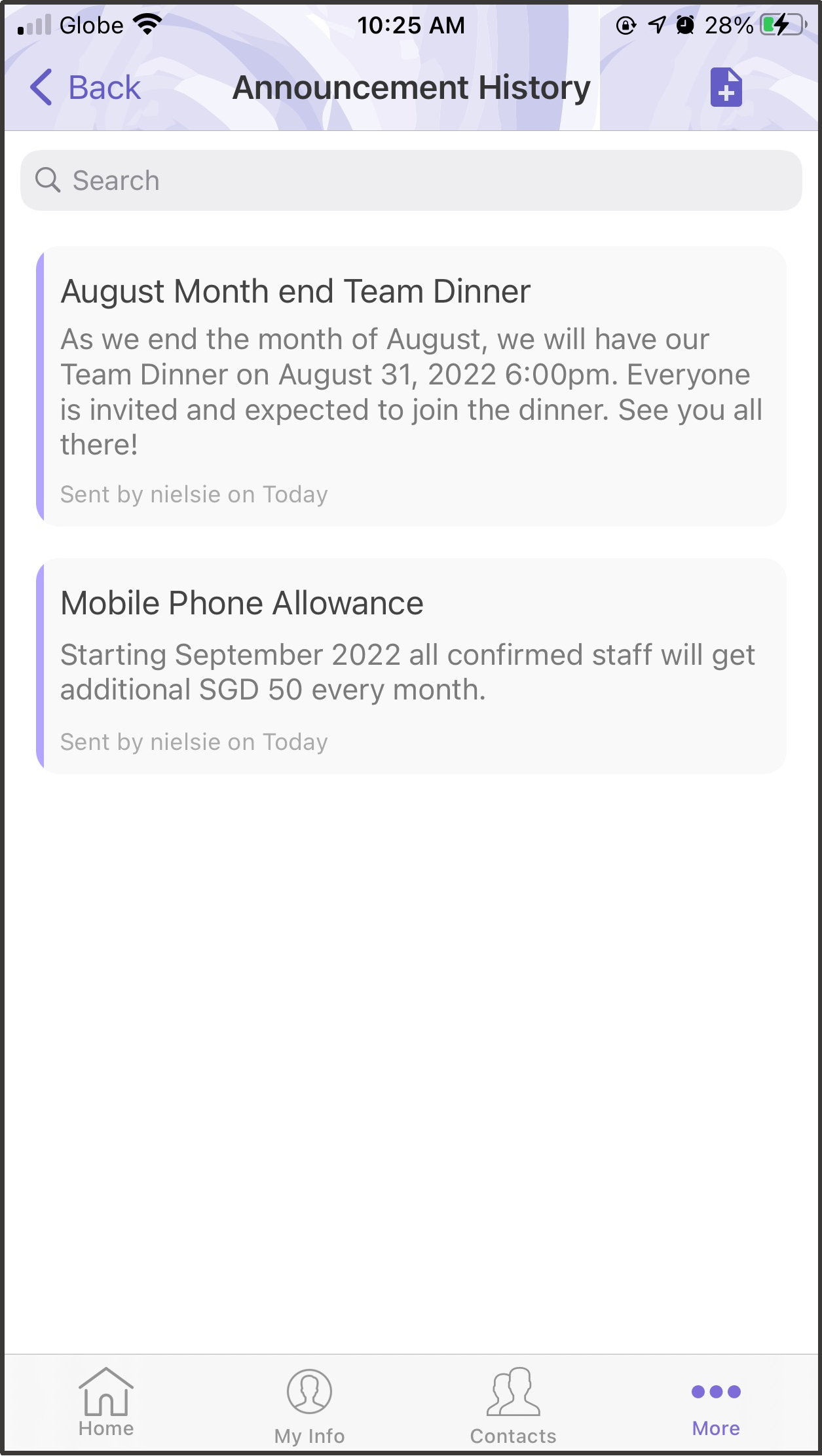The image size is (822, 1456).
Task: Tap the Search field
Action: [411, 181]
